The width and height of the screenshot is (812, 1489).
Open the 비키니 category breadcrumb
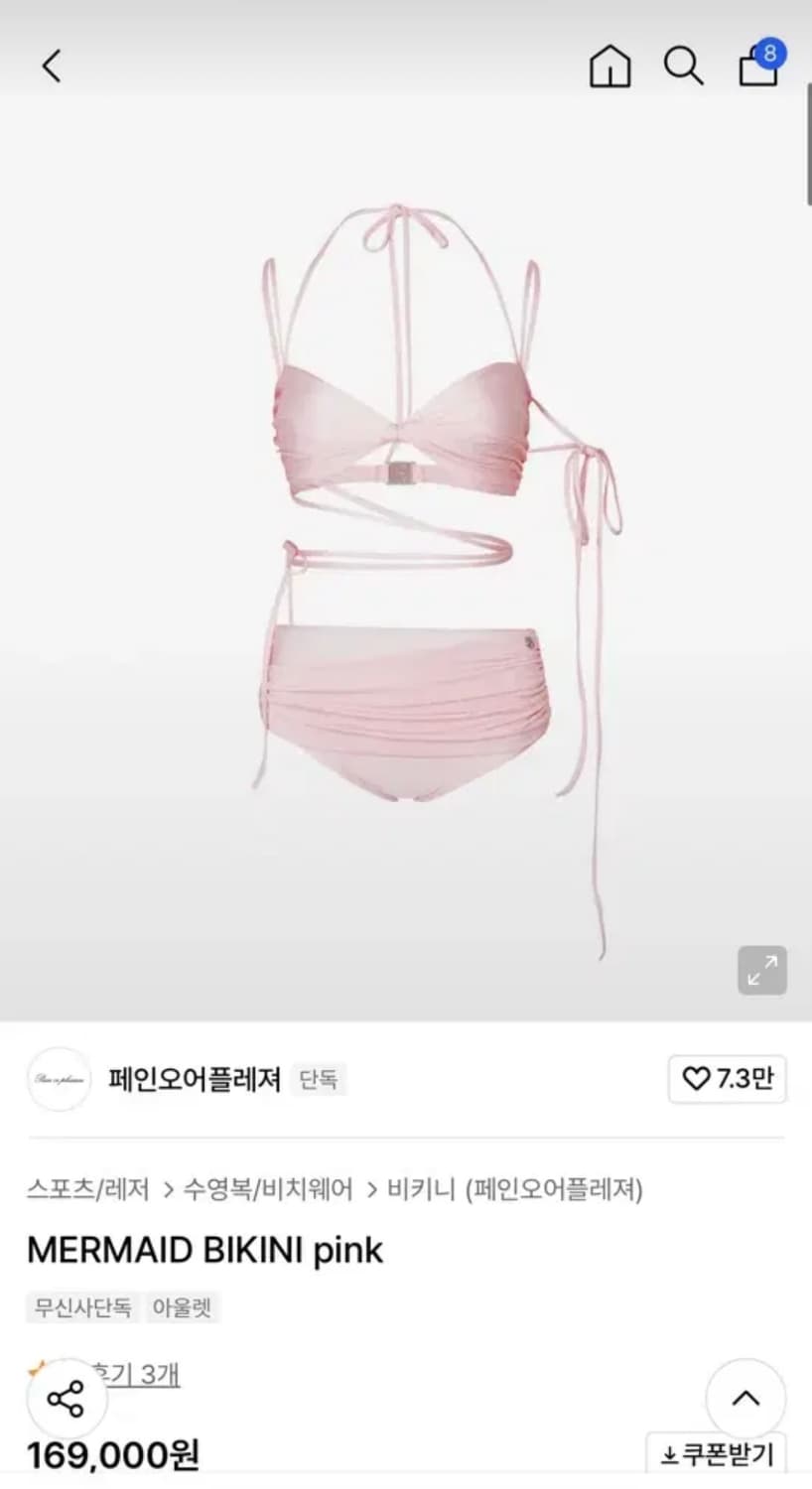click(419, 1191)
